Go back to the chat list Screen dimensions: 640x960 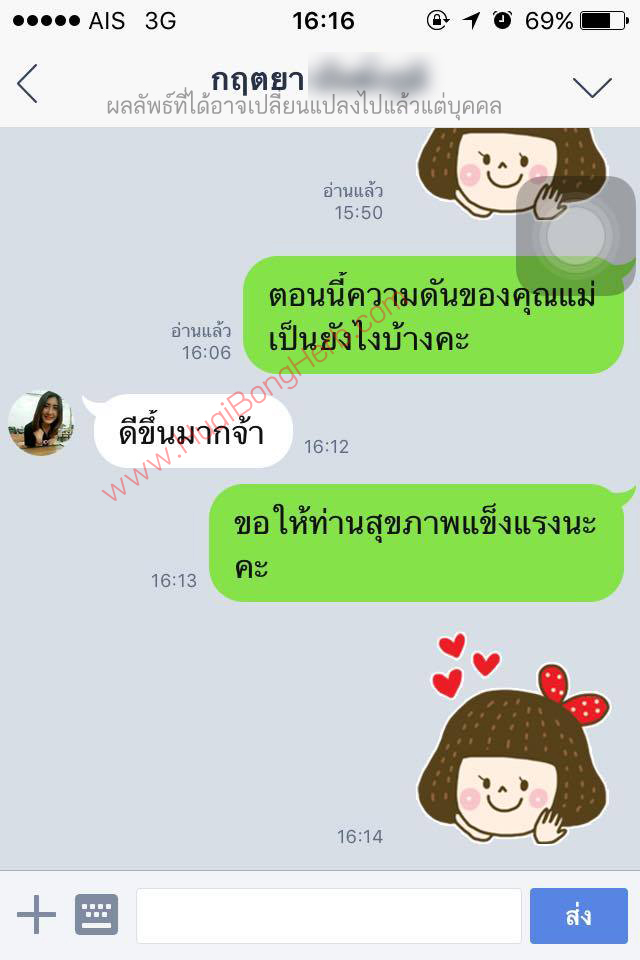coord(28,84)
